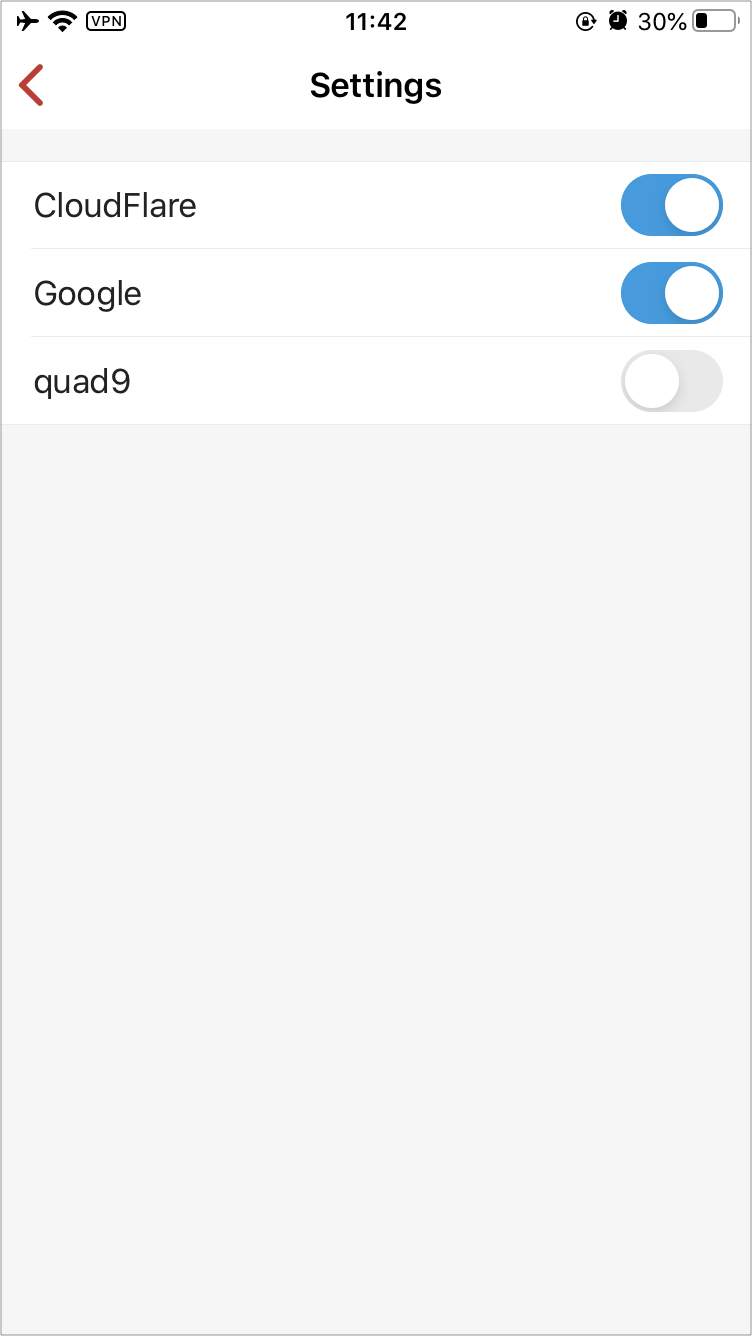Turn off the CloudFlare switch
752x1336 pixels.
click(671, 205)
